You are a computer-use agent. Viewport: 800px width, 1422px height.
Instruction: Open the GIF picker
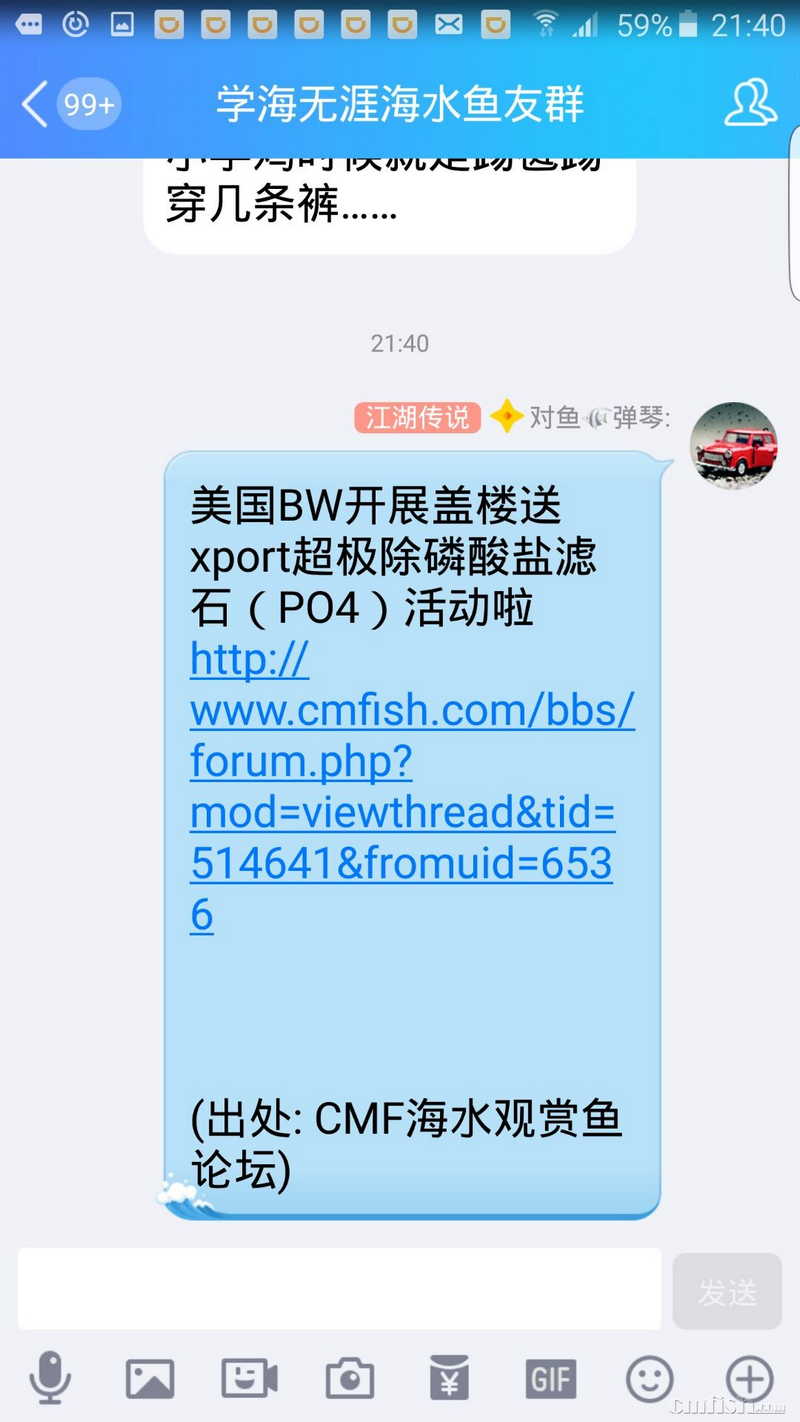551,1380
